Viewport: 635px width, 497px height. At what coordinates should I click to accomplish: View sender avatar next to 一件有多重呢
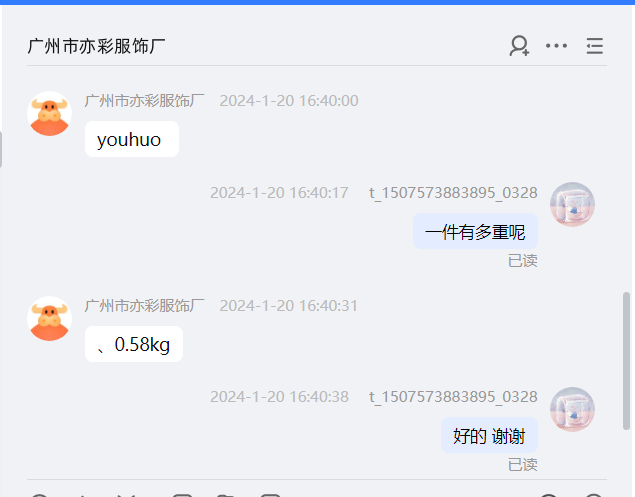pyautogui.click(x=573, y=204)
